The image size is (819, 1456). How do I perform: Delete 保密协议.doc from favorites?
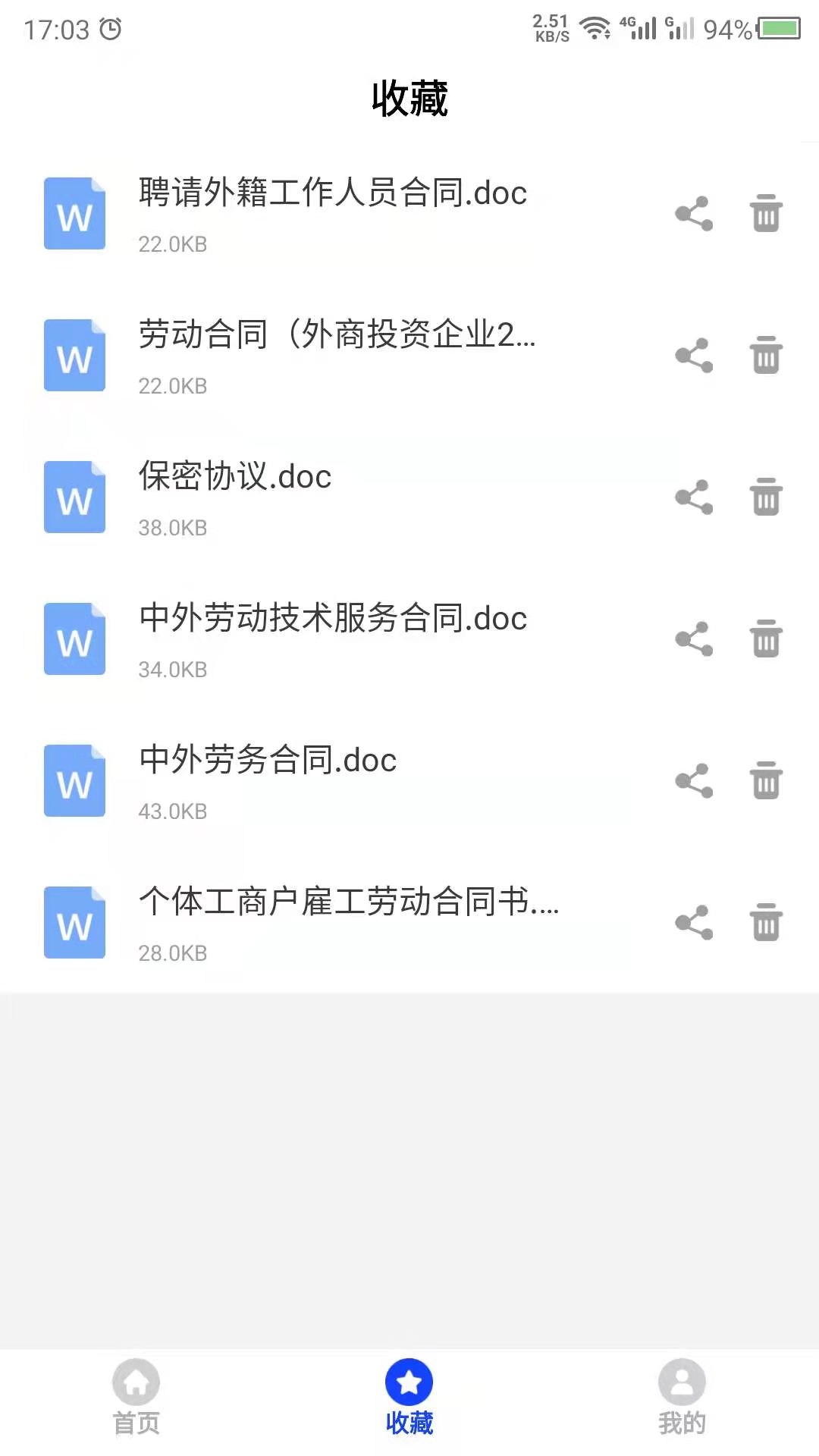765,497
